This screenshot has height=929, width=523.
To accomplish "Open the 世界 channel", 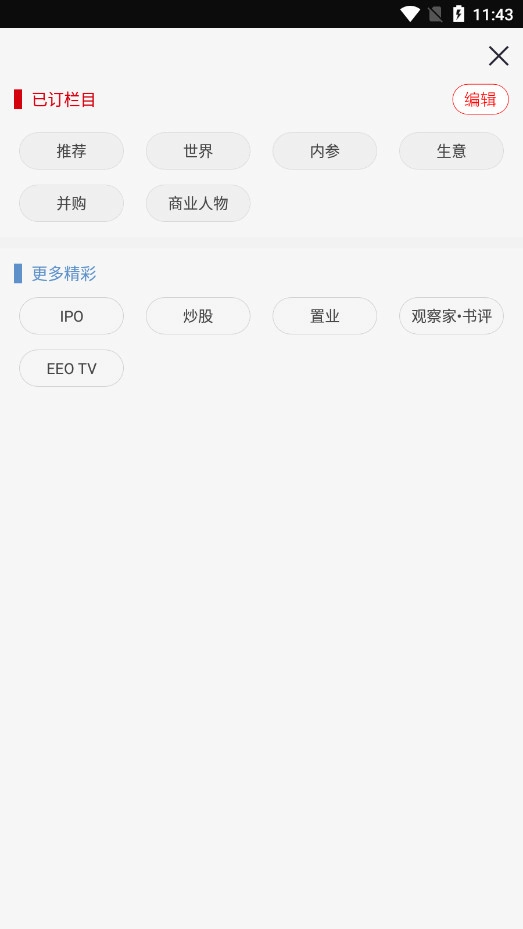I will (198, 151).
